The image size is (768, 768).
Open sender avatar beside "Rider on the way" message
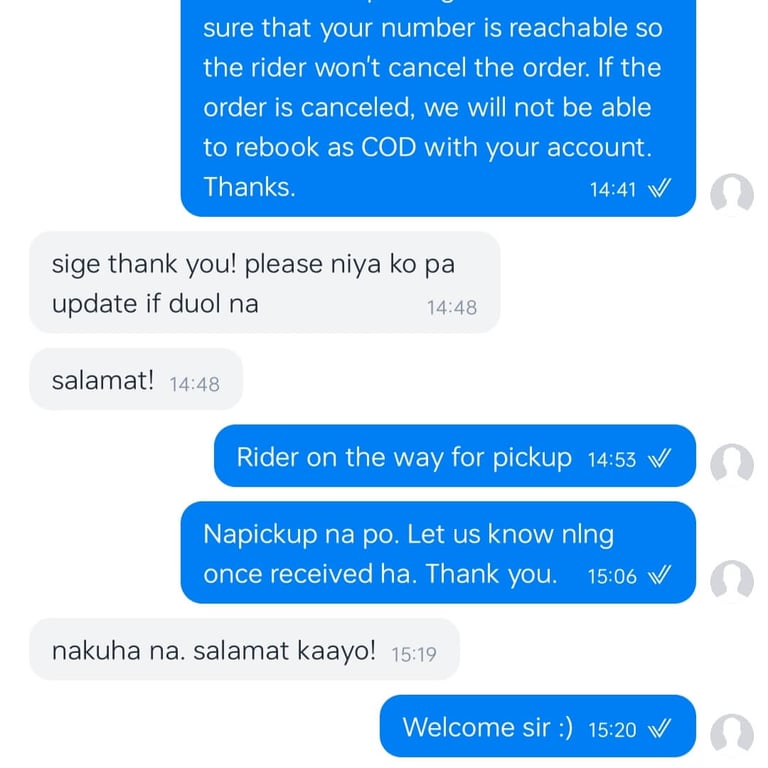pos(731,464)
